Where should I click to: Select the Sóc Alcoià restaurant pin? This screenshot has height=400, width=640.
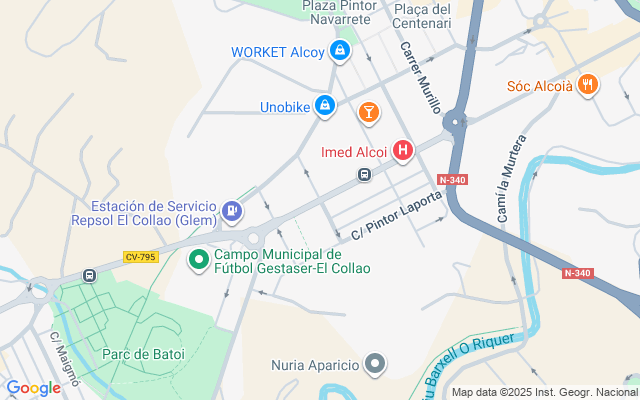589,86
